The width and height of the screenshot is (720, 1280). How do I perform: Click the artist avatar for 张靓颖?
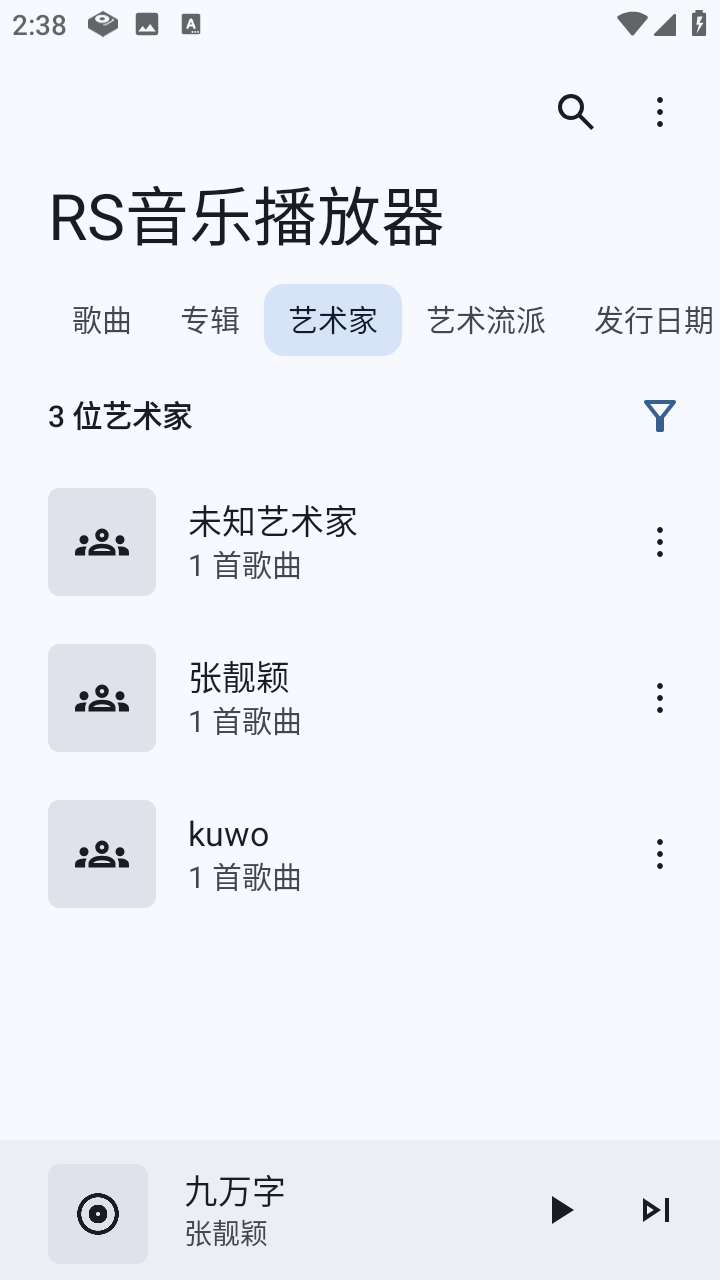tap(101, 698)
